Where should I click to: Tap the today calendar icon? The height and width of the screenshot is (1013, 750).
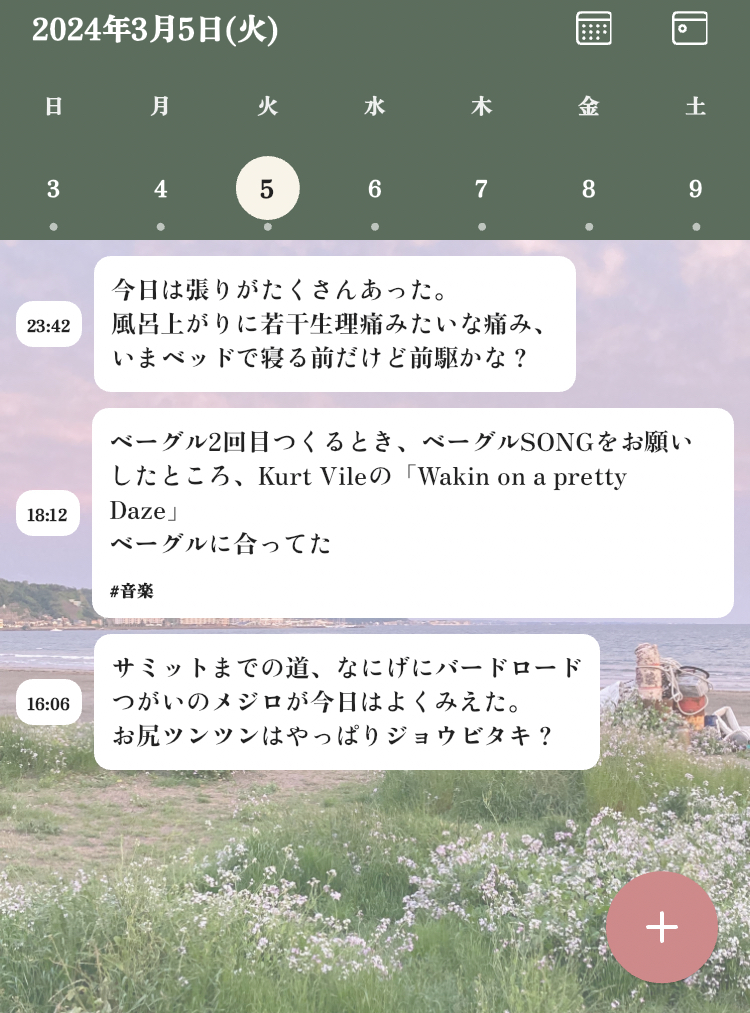(690, 28)
